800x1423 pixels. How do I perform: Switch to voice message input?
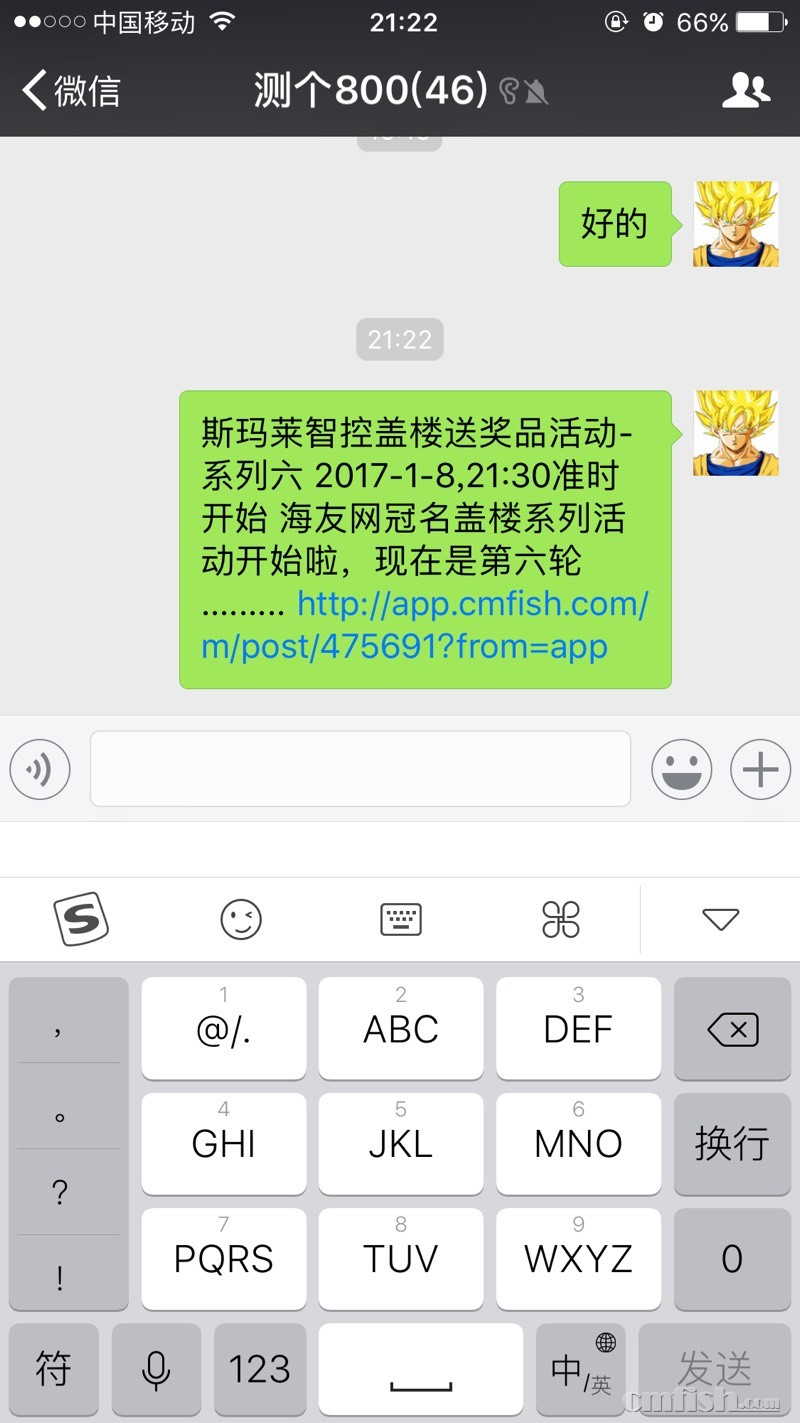tap(40, 769)
